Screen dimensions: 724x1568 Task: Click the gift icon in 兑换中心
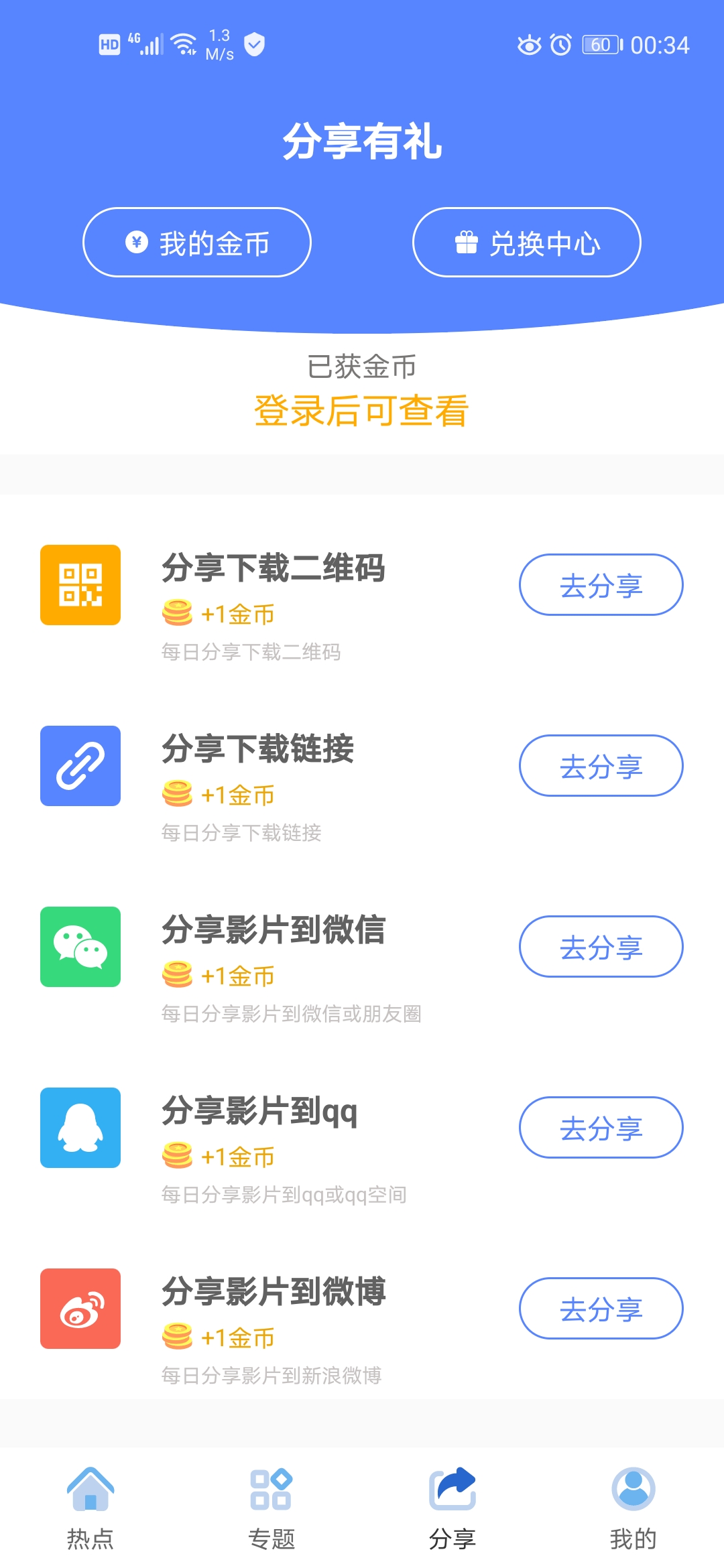click(468, 243)
